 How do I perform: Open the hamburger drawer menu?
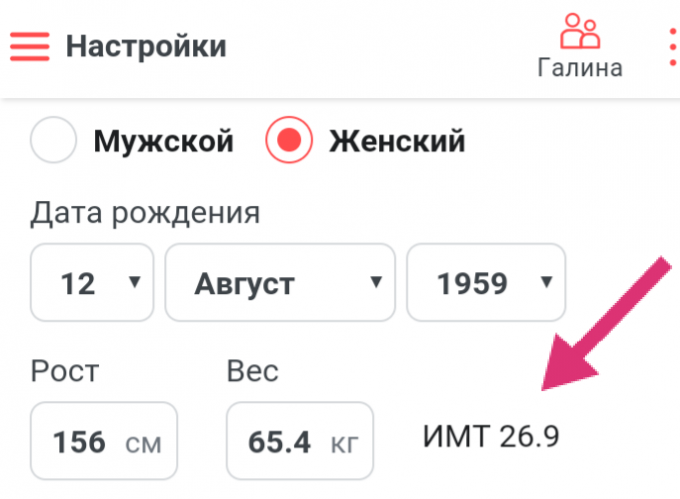[29, 46]
